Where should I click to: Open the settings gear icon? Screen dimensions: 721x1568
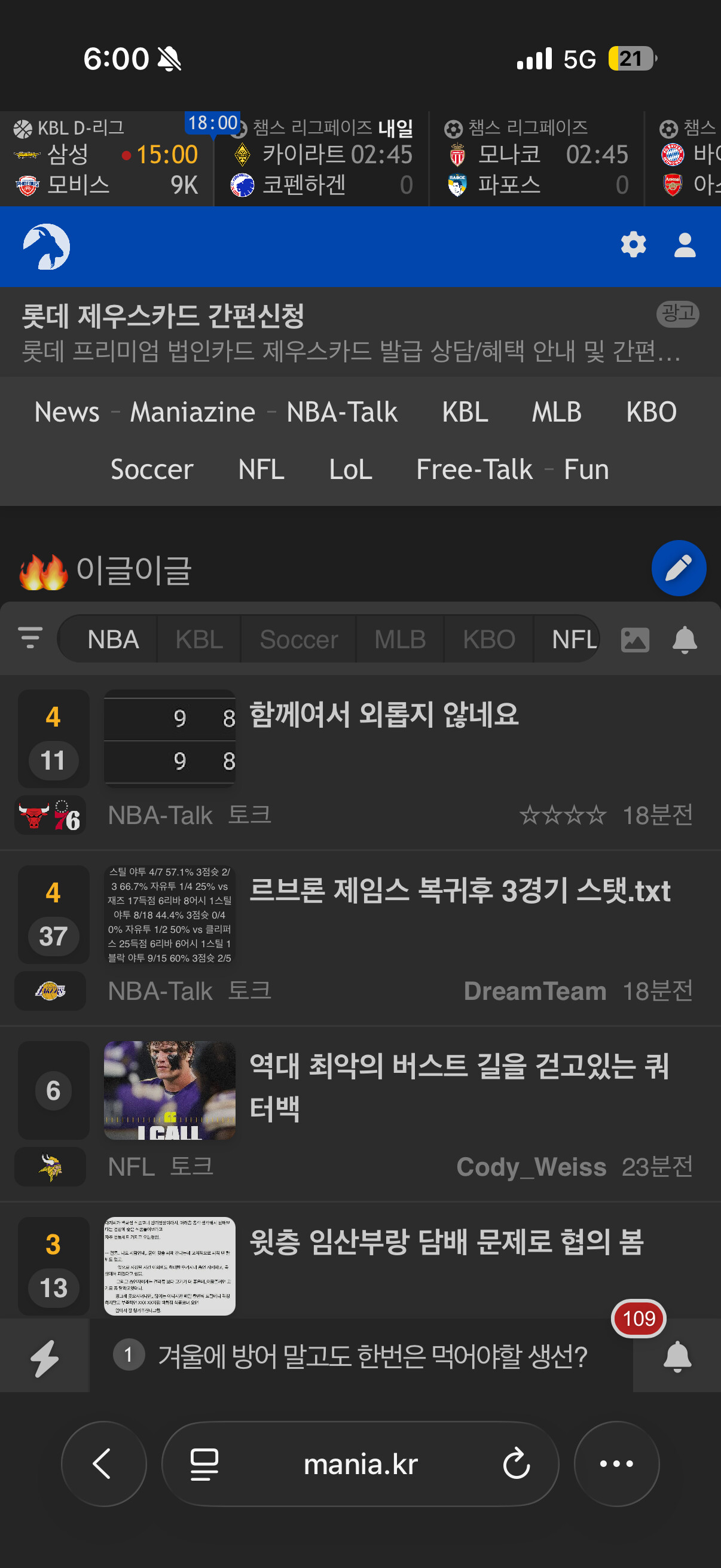[x=633, y=245]
